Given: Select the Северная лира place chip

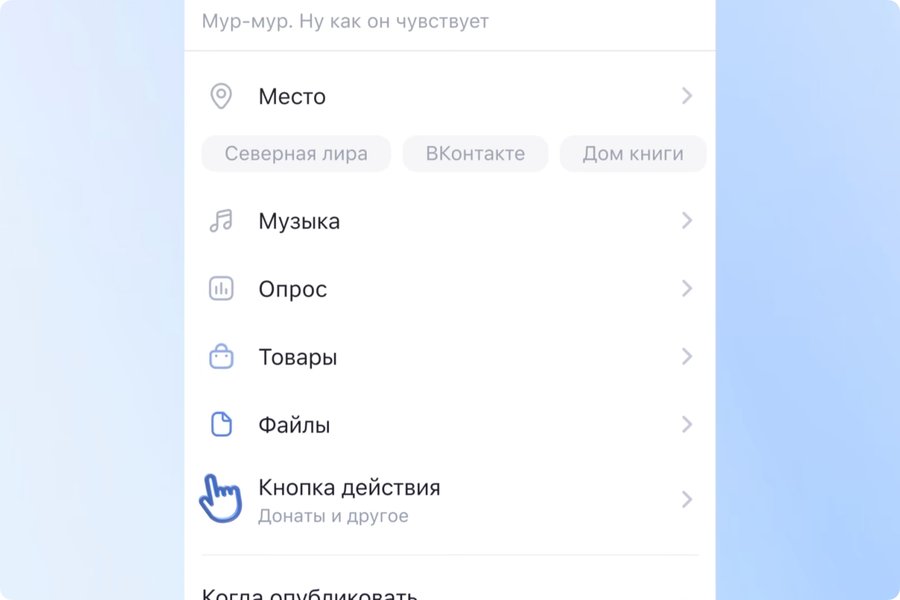Looking at the screenshot, I should (296, 154).
